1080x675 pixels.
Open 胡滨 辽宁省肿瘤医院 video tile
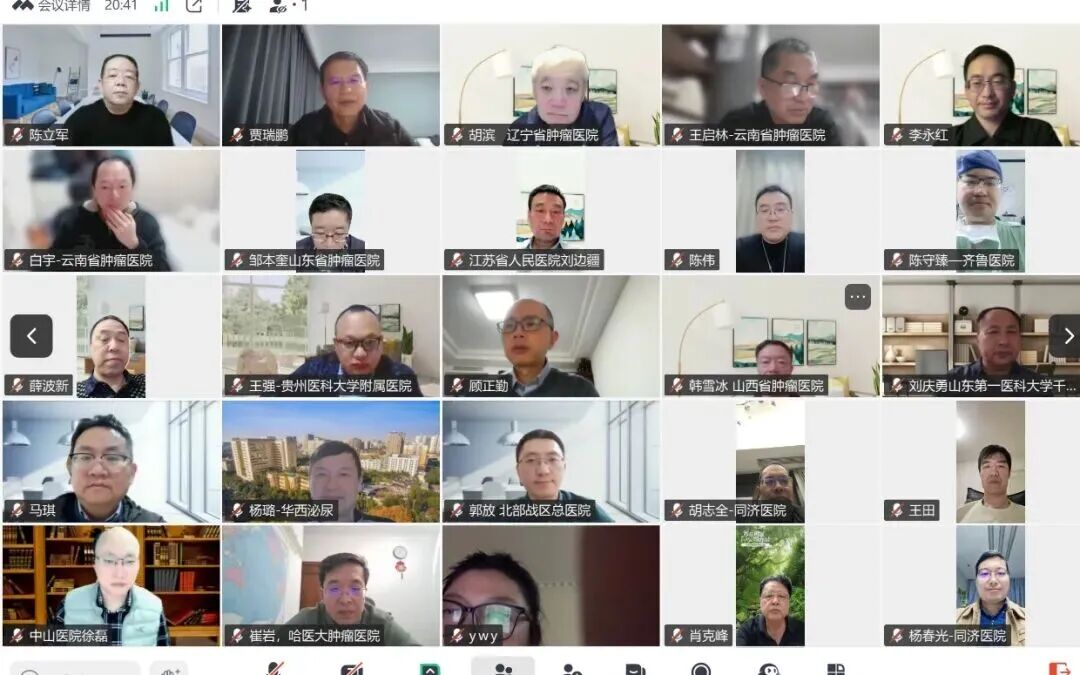point(550,85)
